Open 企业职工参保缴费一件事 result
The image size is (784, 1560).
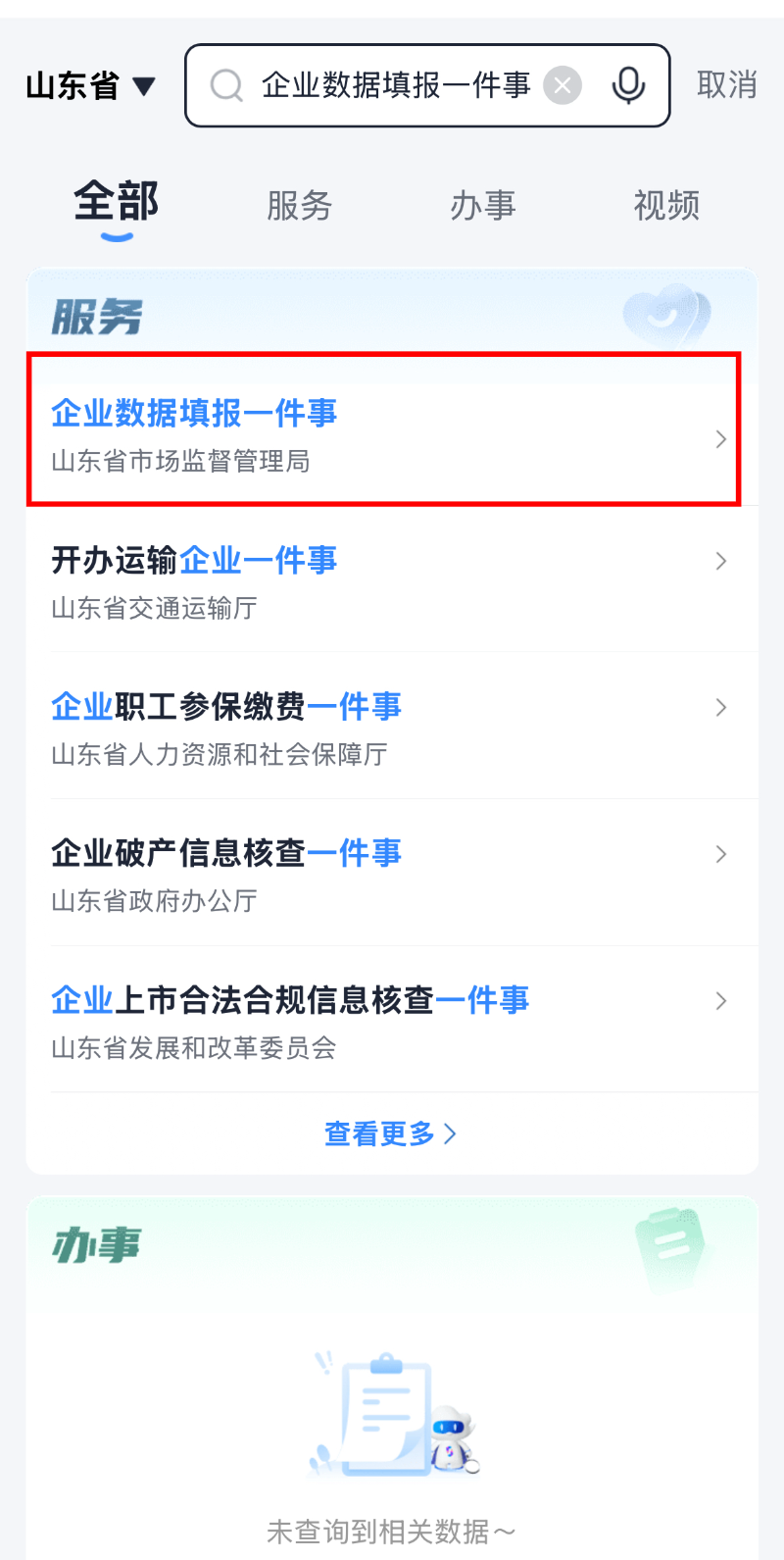tap(392, 727)
